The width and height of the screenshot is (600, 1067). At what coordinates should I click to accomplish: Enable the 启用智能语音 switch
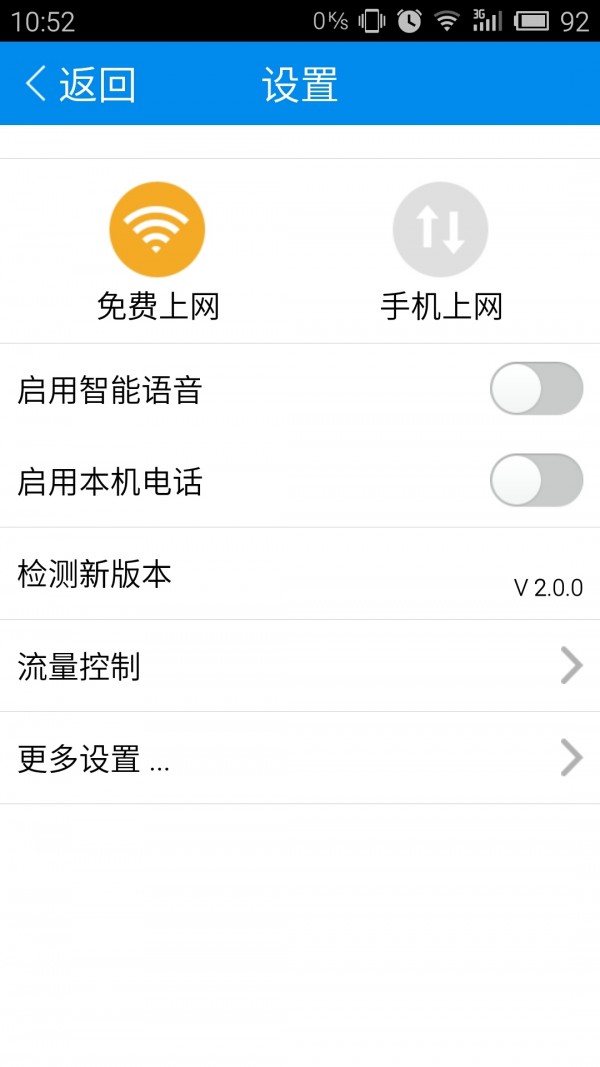536,389
